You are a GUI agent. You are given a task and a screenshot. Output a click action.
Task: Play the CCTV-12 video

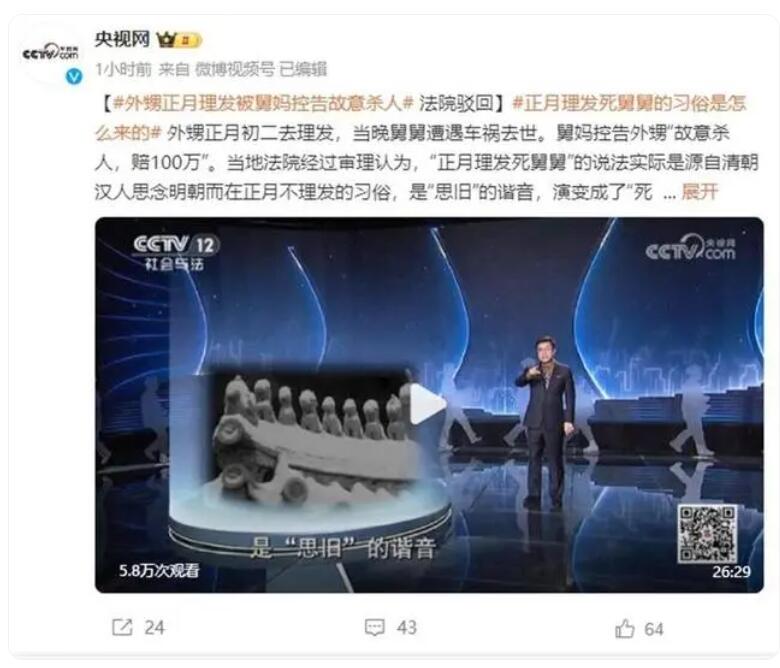point(426,404)
